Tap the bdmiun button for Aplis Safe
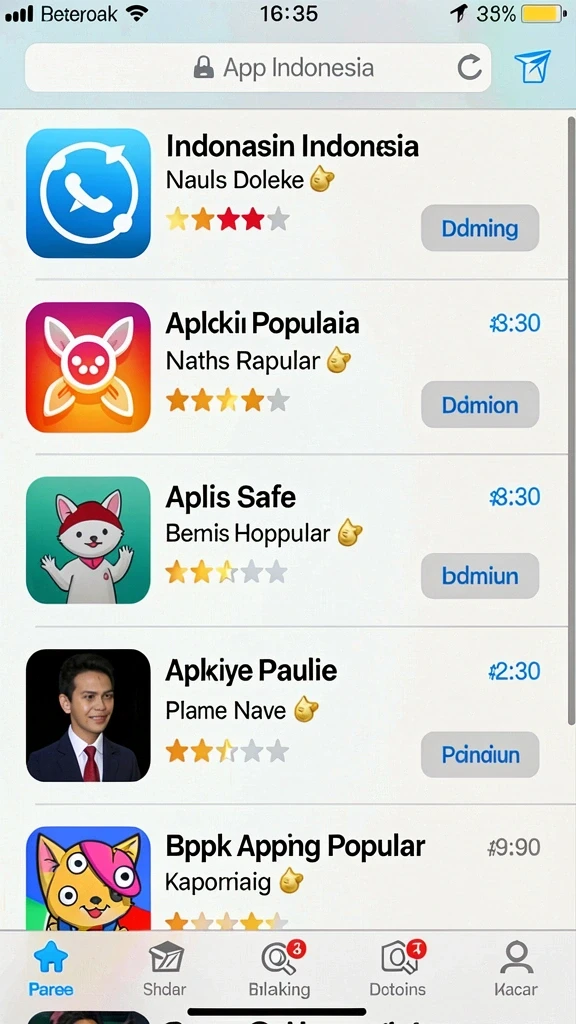 pos(480,576)
